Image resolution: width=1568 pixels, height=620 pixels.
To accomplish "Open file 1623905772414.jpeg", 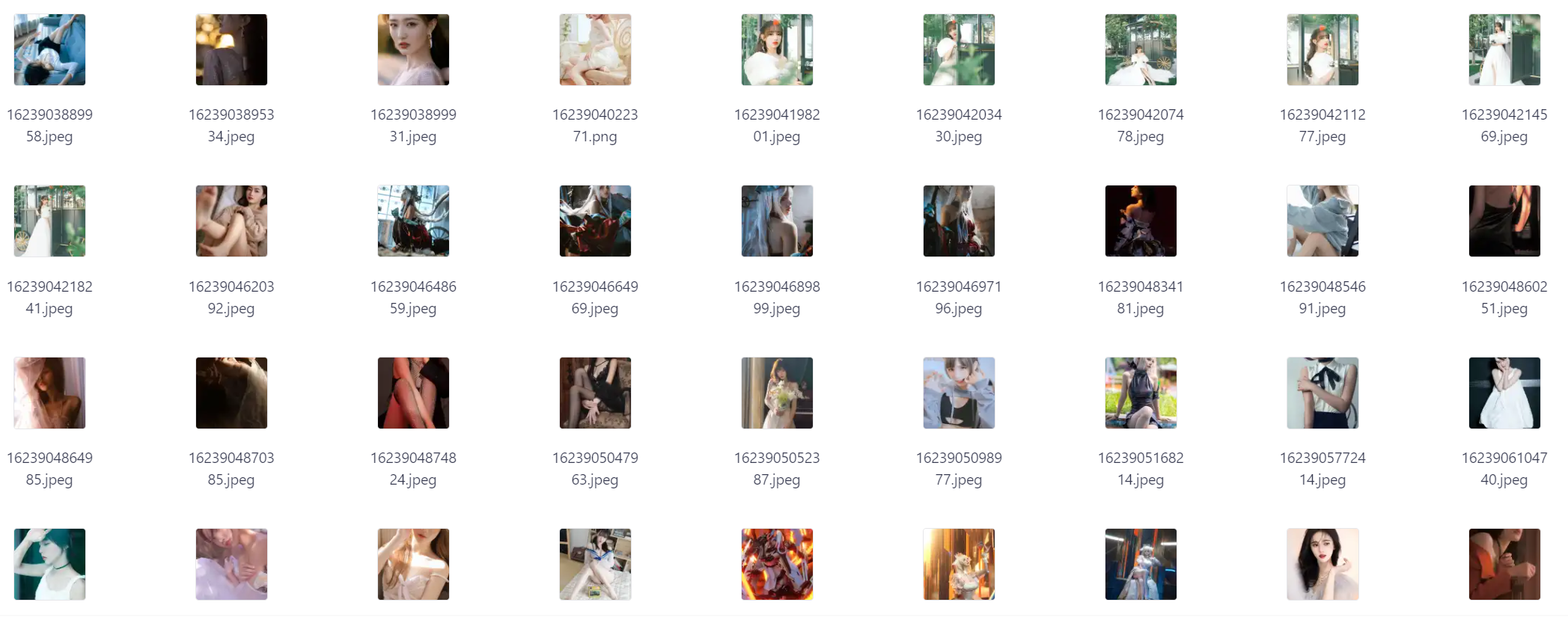I will point(1323,393).
